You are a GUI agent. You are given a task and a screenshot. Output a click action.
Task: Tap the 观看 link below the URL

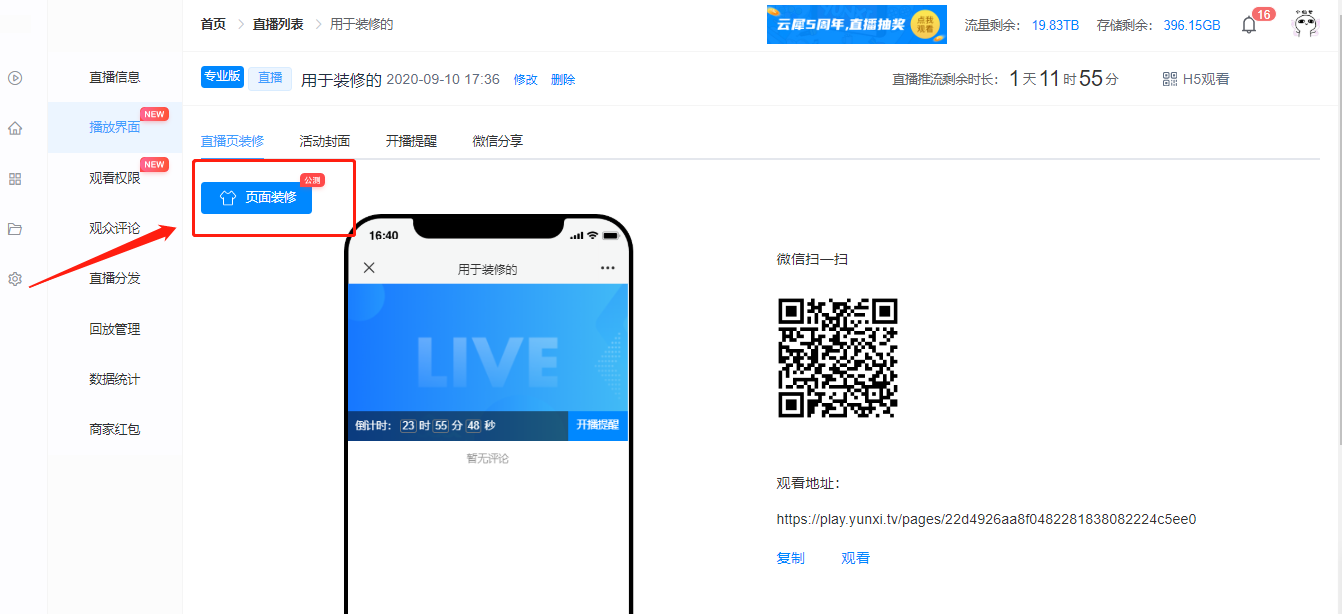pyautogui.click(x=855, y=558)
